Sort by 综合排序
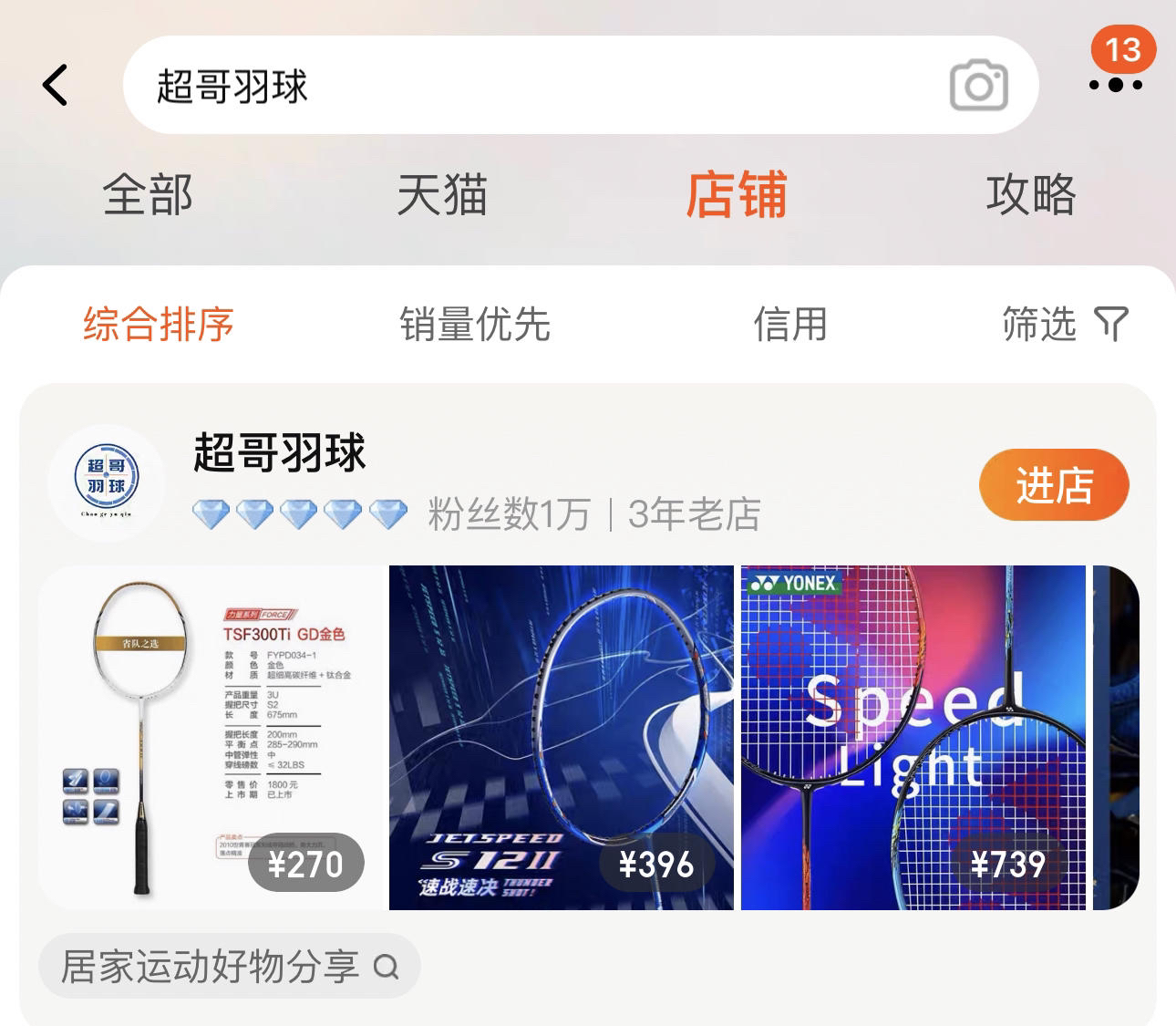The height and width of the screenshot is (1026, 1176). (x=159, y=325)
